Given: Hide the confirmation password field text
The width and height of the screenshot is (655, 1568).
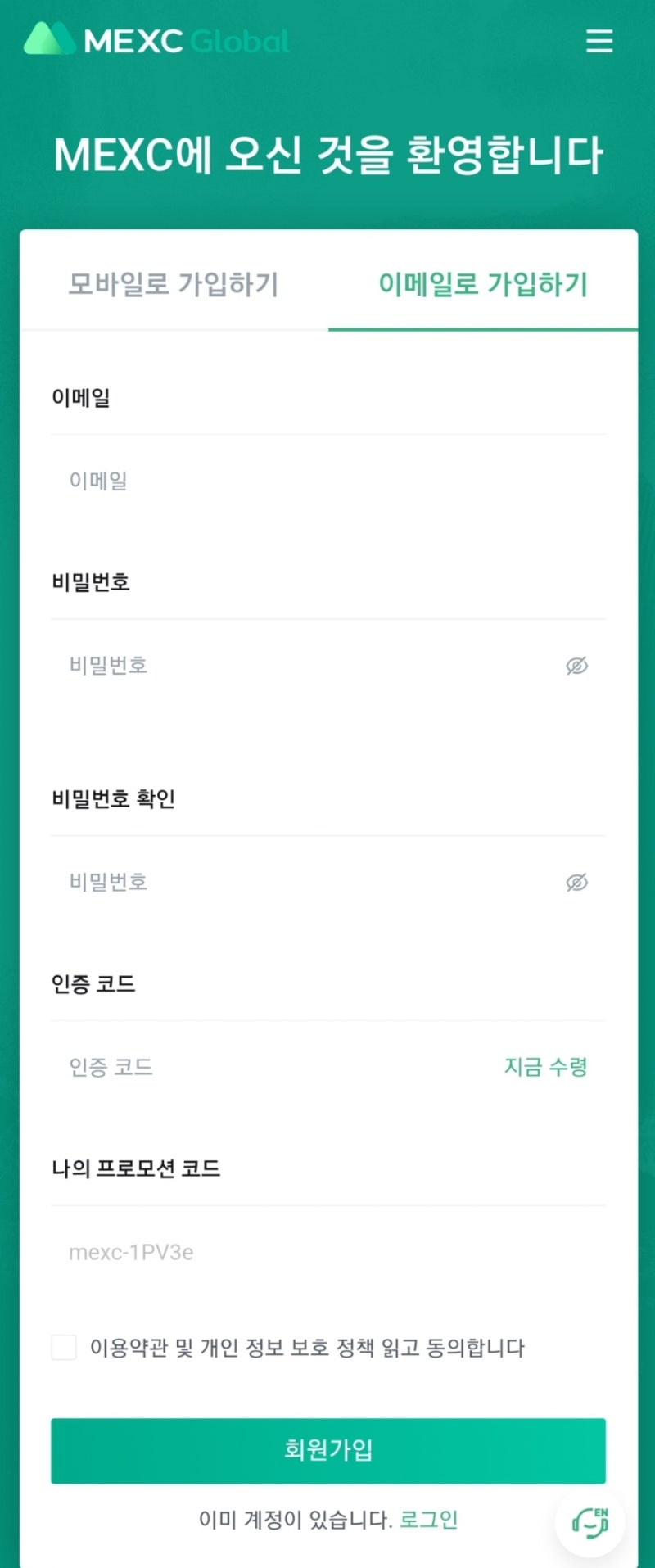Looking at the screenshot, I should (x=578, y=882).
